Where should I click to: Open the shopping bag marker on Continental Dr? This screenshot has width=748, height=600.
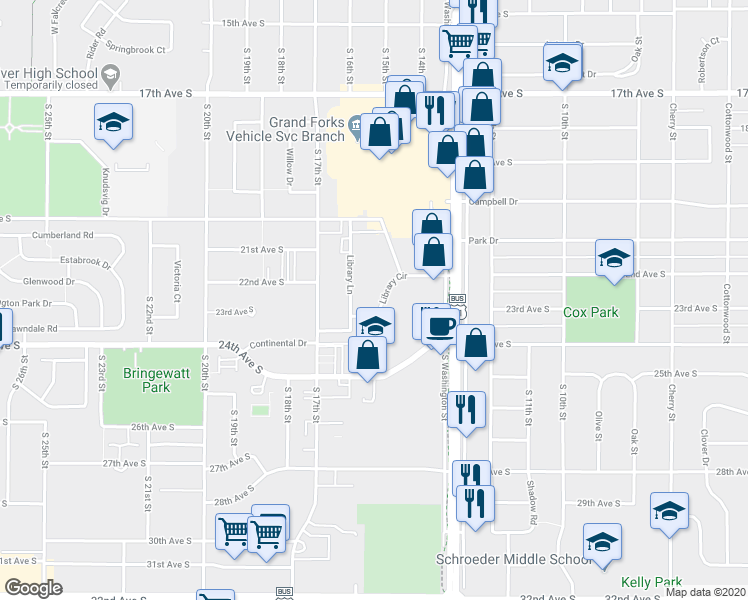[368, 355]
